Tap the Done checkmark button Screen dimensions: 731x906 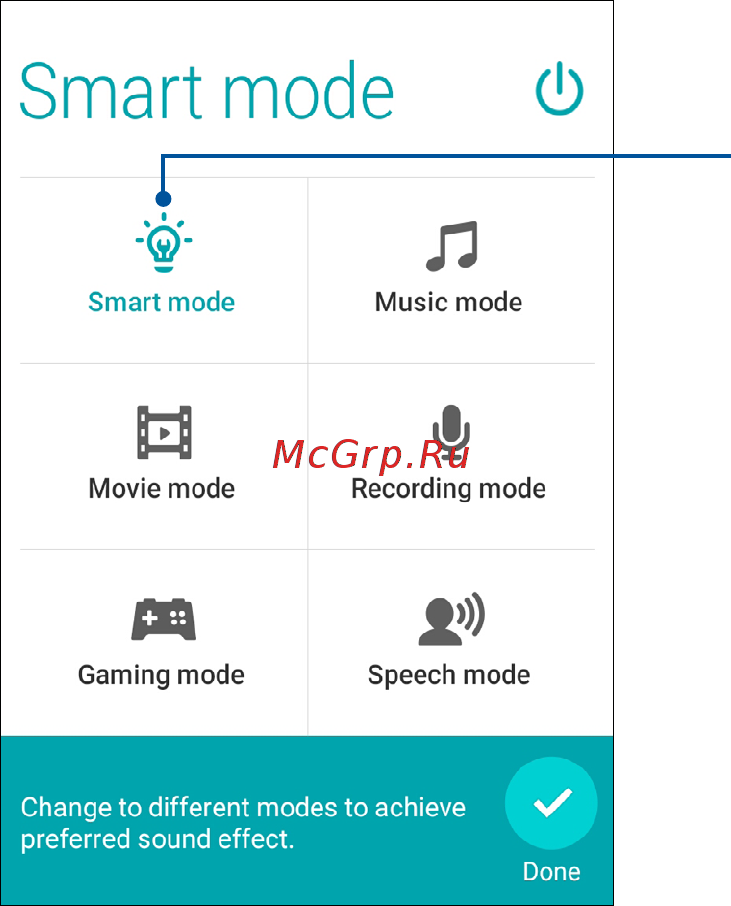tap(551, 804)
